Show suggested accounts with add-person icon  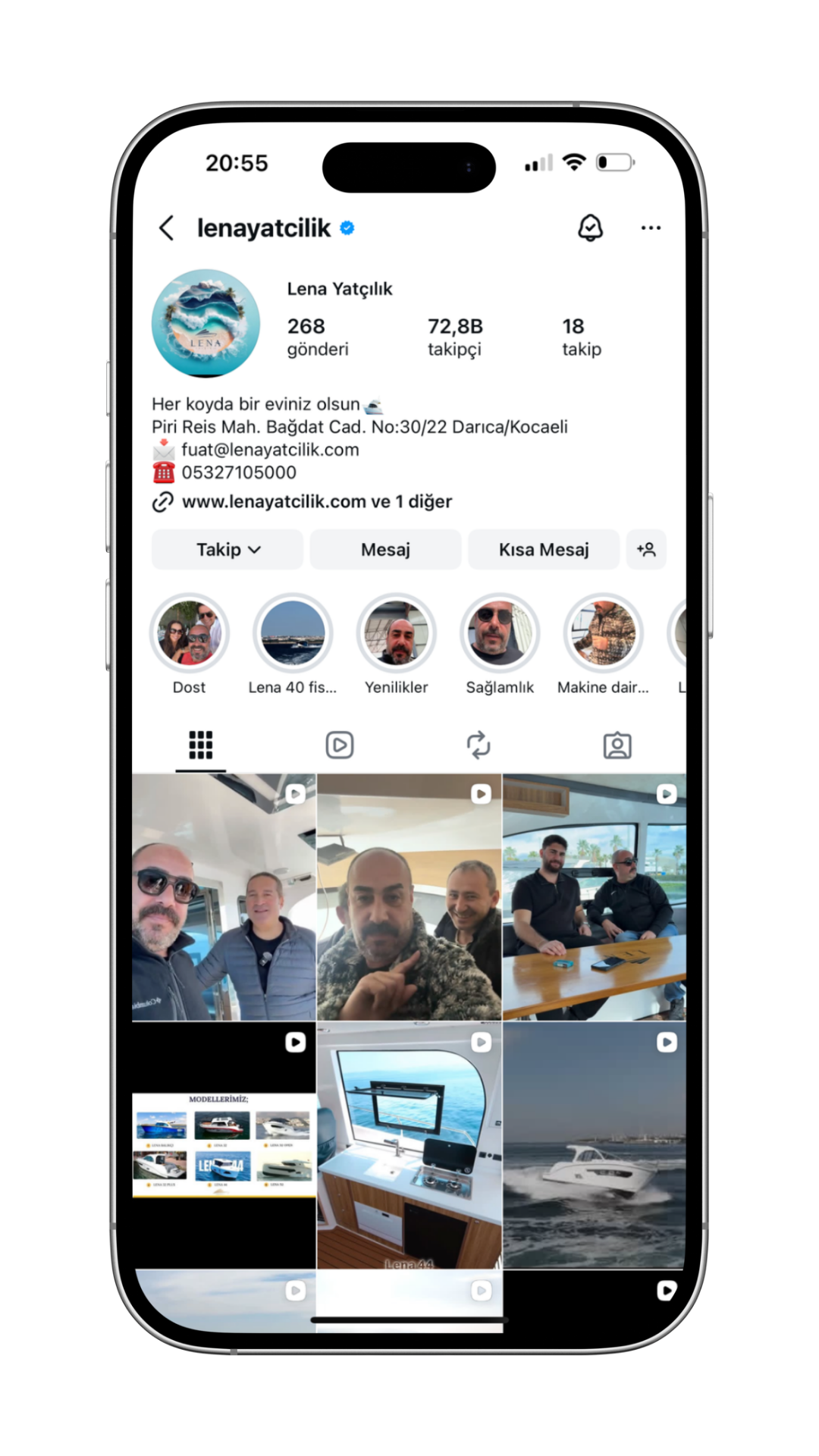(x=646, y=550)
